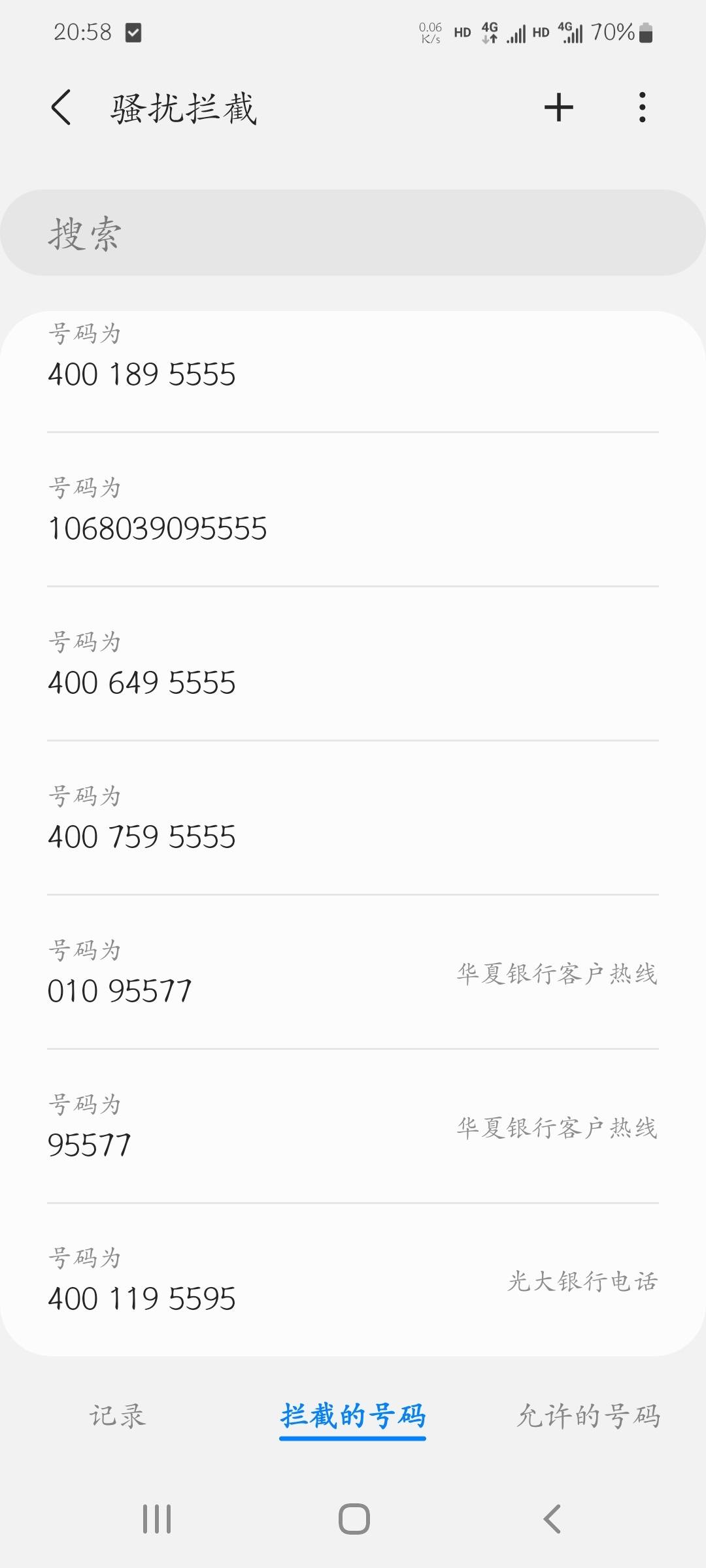Screen dimensions: 706x1568
Task: Open 010 95577 华夏银行客户热线 entry
Action: [x=353, y=973]
